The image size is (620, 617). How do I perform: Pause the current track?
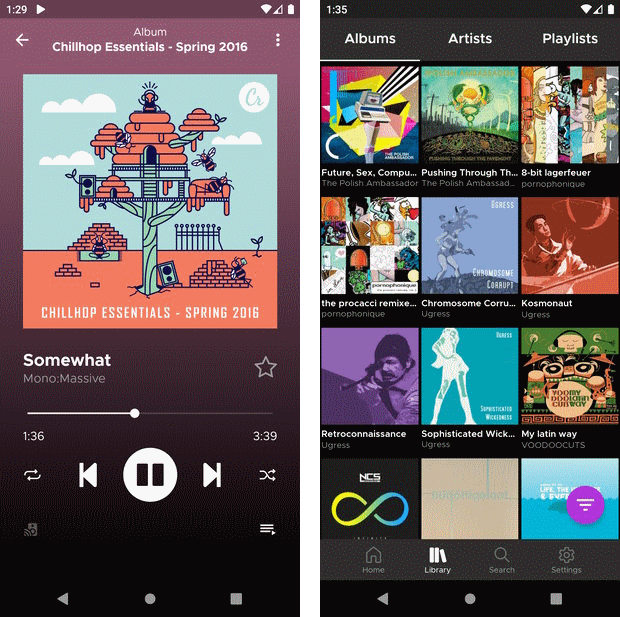(x=150, y=474)
